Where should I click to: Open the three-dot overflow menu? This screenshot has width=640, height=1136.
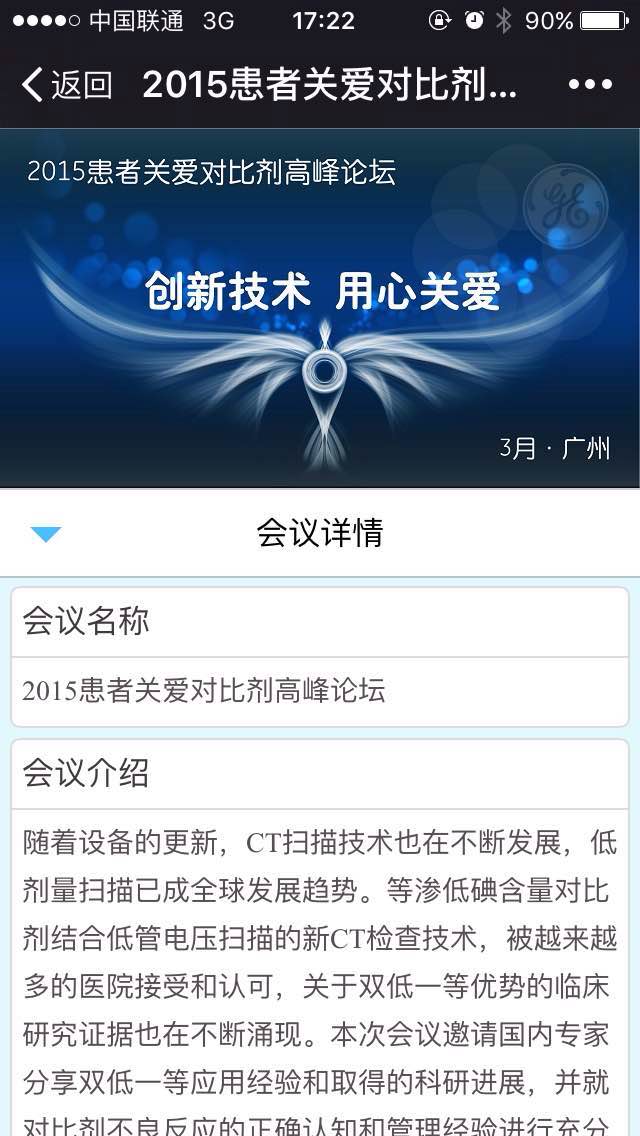(x=590, y=85)
